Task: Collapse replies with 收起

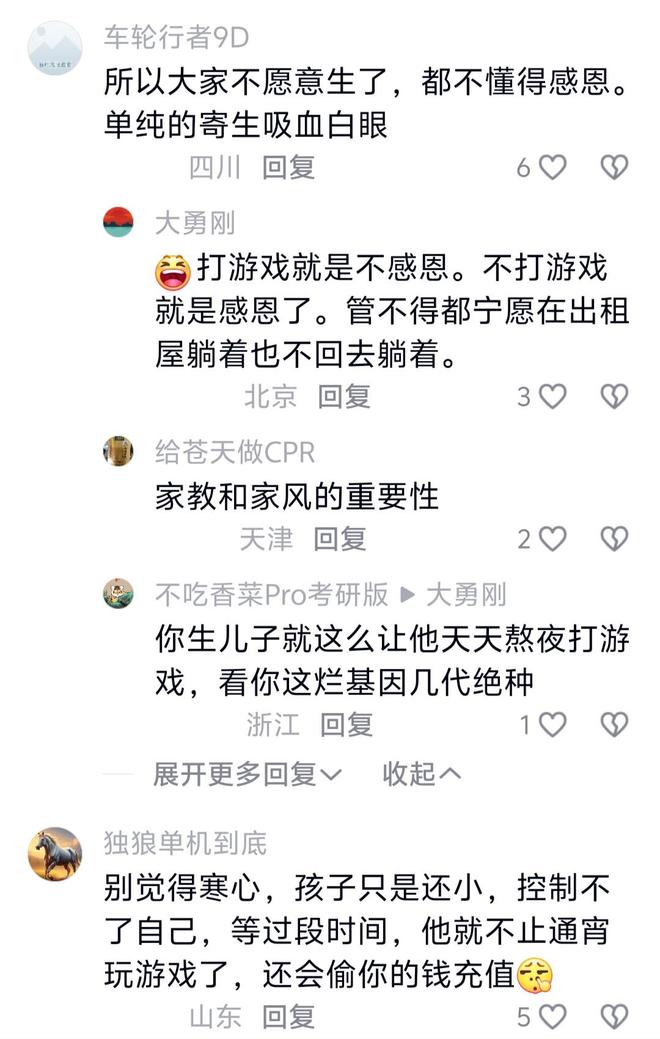Action: (x=421, y=773)
